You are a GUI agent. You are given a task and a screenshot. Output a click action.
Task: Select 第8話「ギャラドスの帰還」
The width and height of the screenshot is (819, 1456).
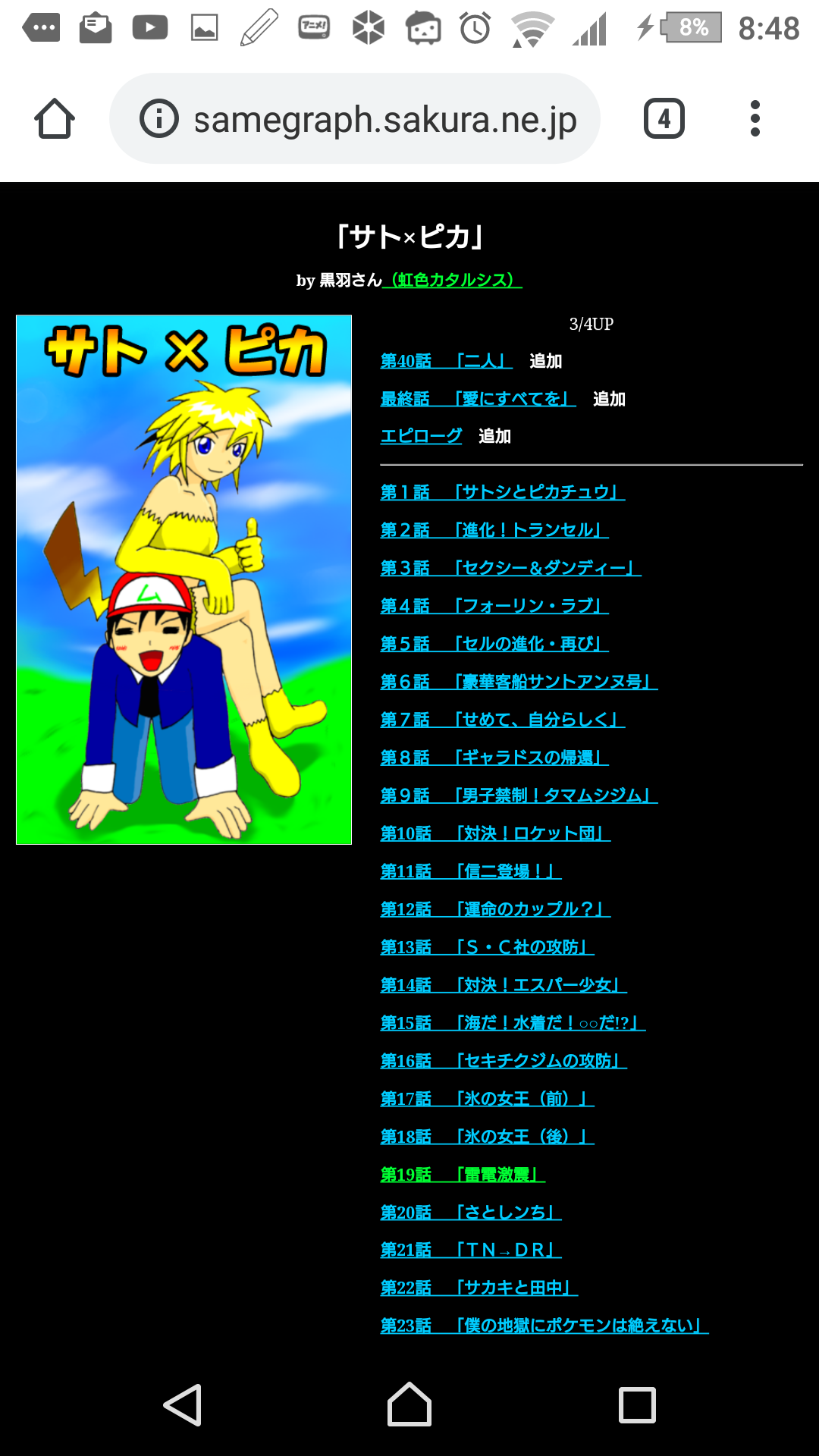pos(494,758)
